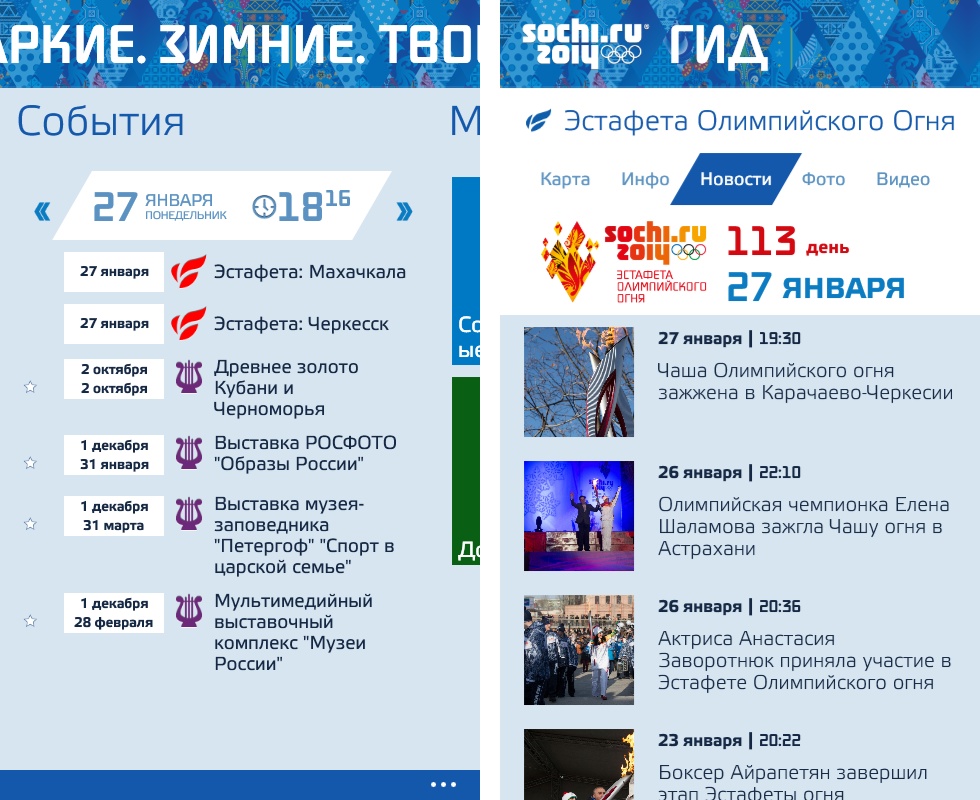980x800 pixels.
Task: Select the Новости tab
Action: point(736,180)
